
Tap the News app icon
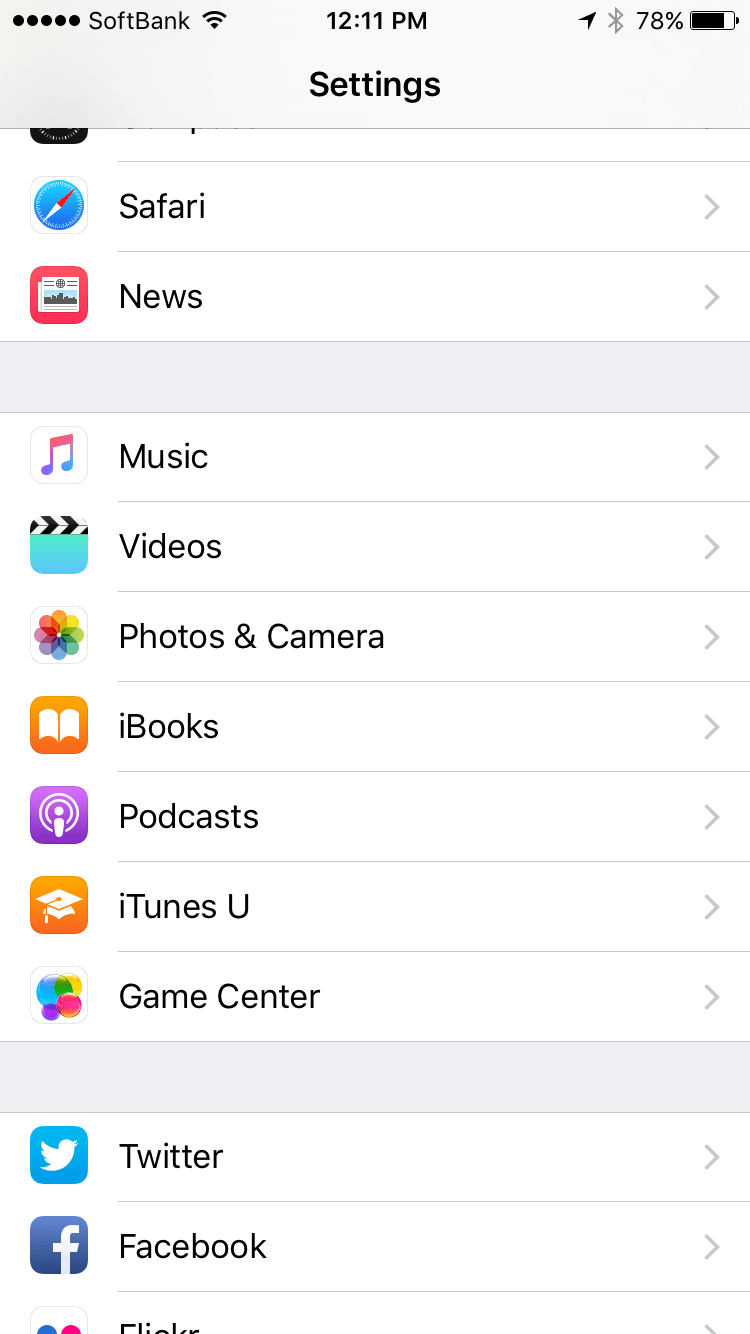58,296
